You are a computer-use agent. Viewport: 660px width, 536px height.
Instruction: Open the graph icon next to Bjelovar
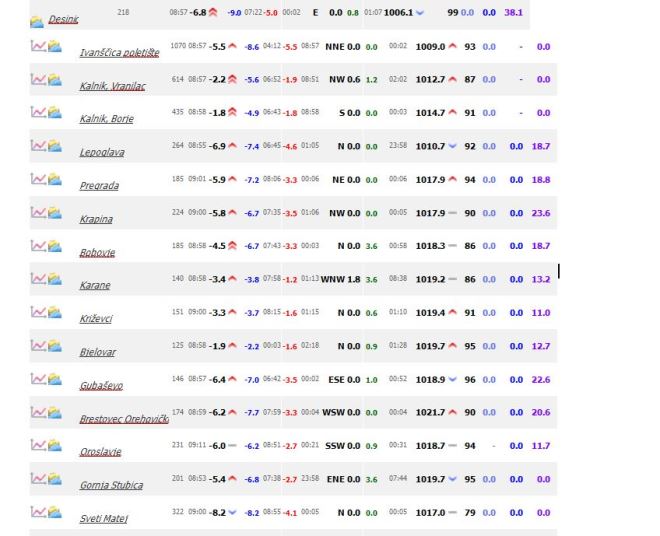click(x=38, y=345)
